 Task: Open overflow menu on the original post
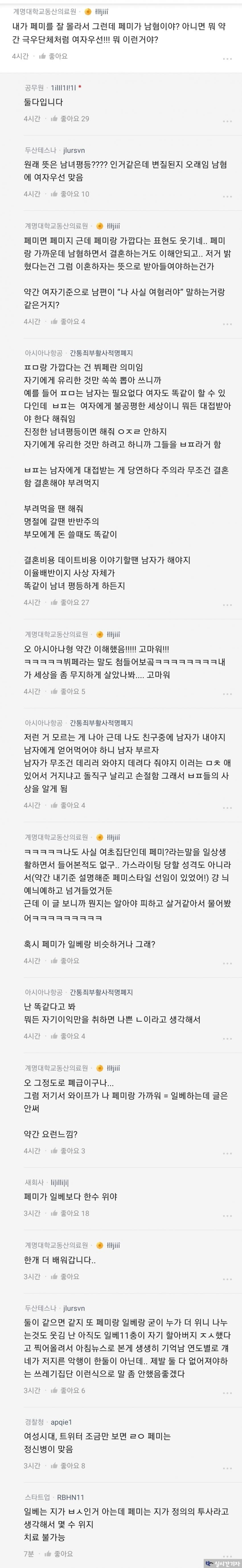[x=227, y=59]
